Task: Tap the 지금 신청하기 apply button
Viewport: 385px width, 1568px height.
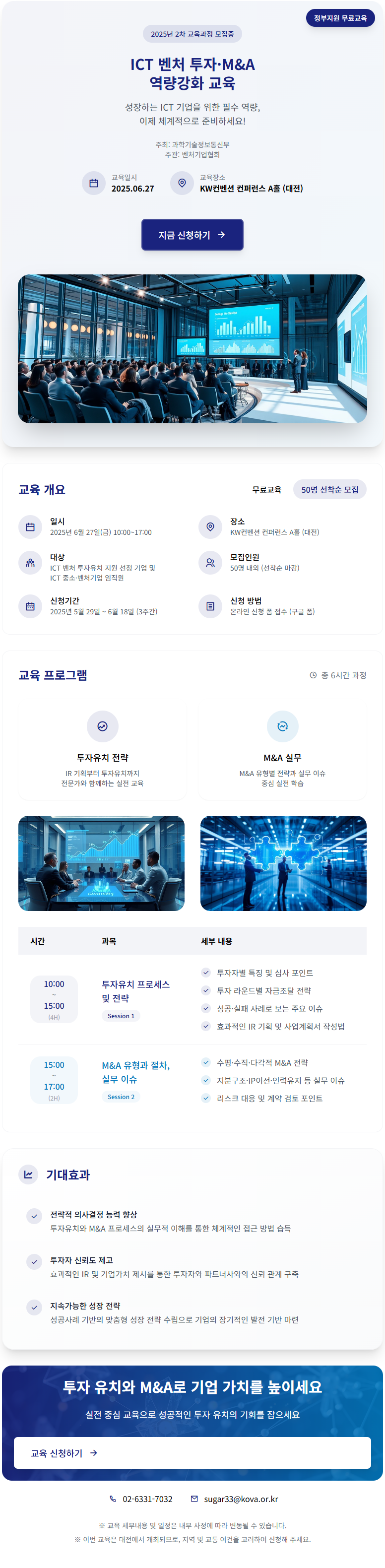Action: pyautogui.click(x=192, y=234)
